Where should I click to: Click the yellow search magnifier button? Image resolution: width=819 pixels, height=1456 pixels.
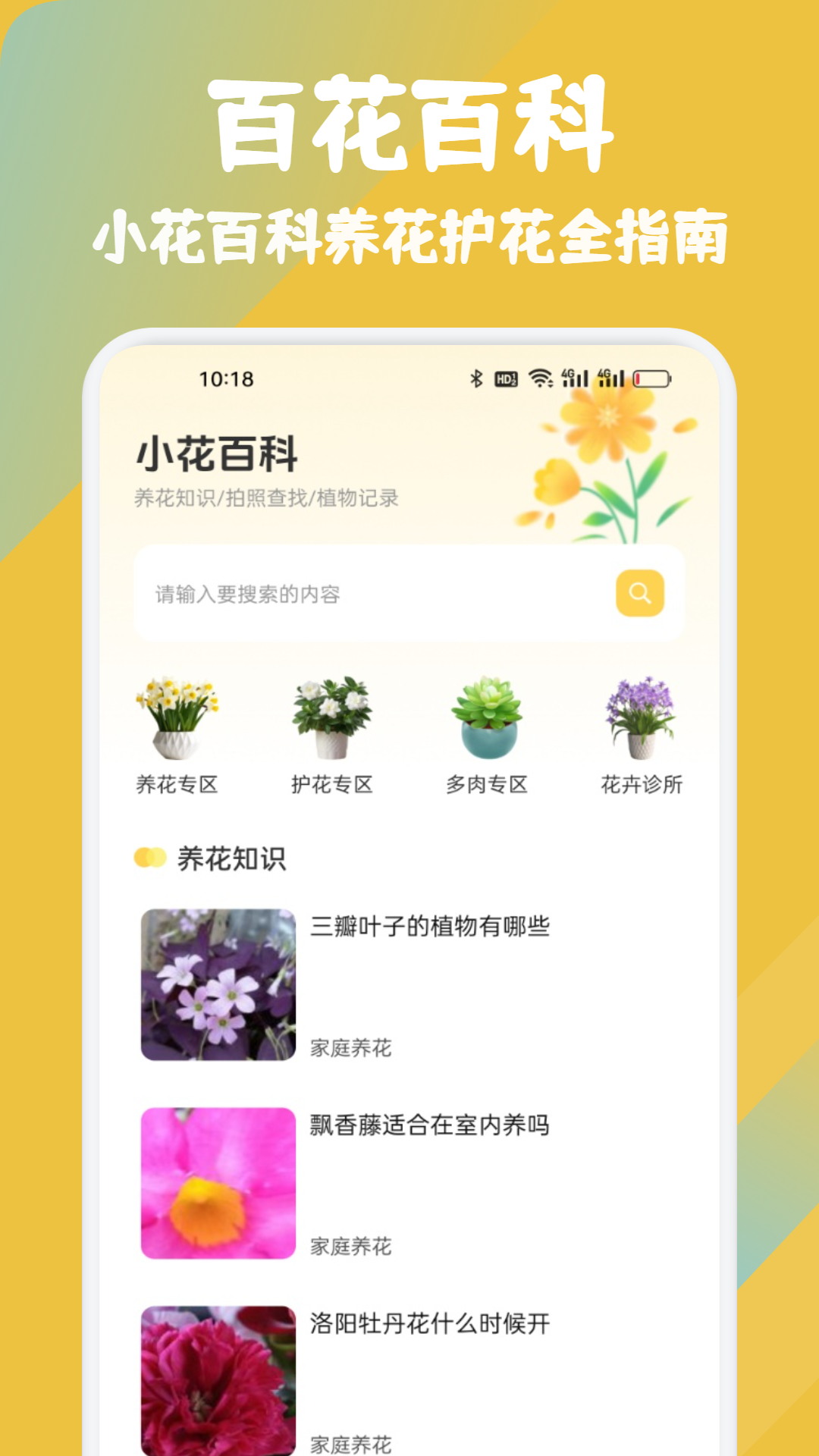639,594
